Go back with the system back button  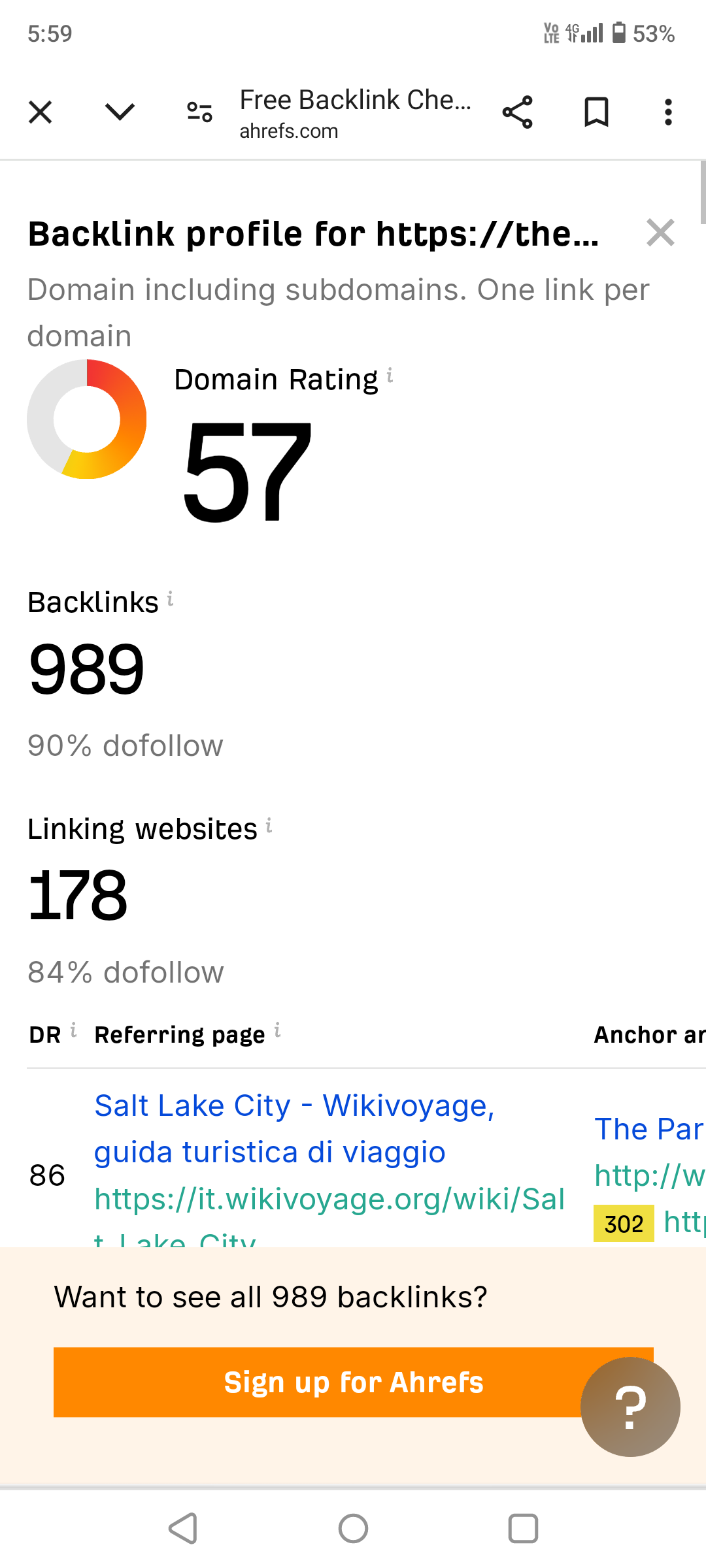183,1528
